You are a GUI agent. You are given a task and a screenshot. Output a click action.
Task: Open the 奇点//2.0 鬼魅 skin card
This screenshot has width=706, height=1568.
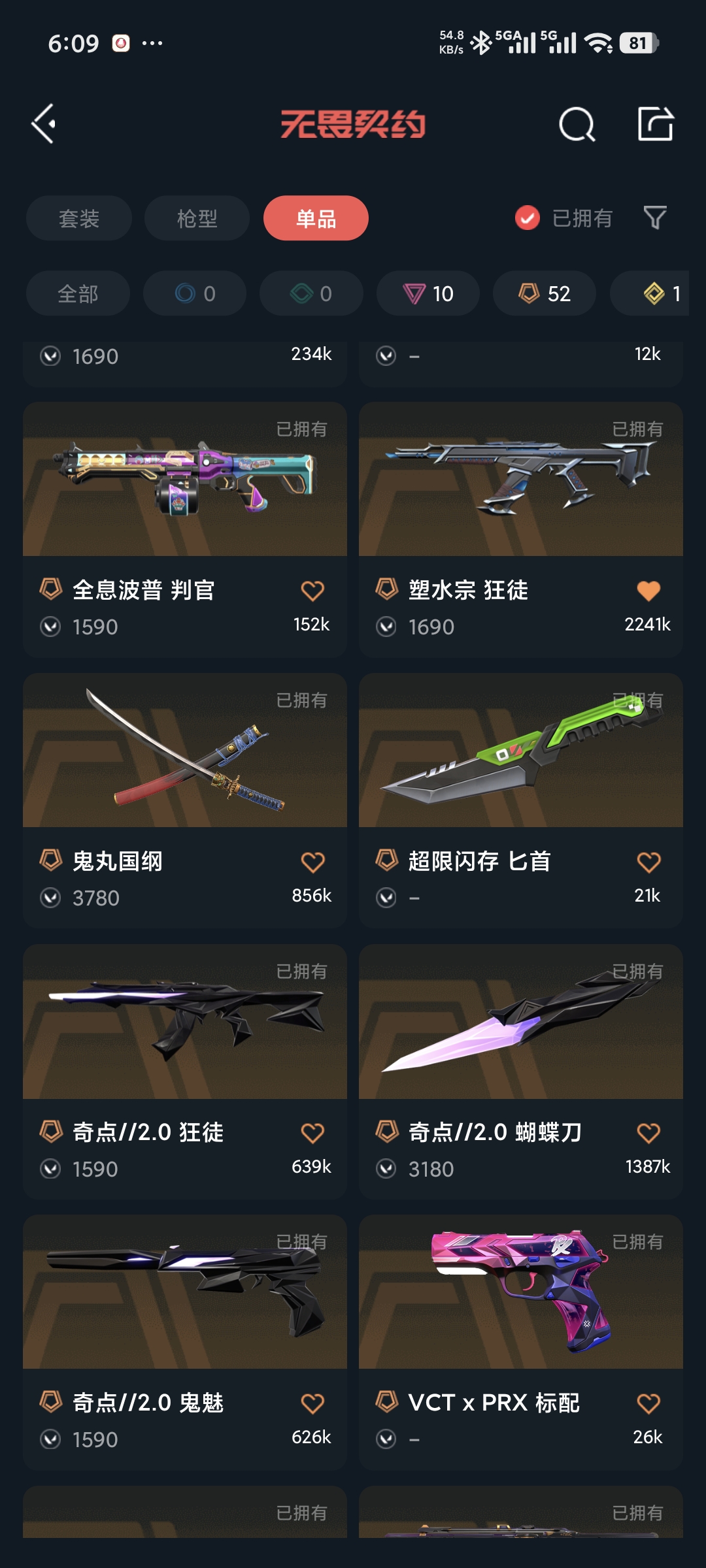pos(185,1294)
